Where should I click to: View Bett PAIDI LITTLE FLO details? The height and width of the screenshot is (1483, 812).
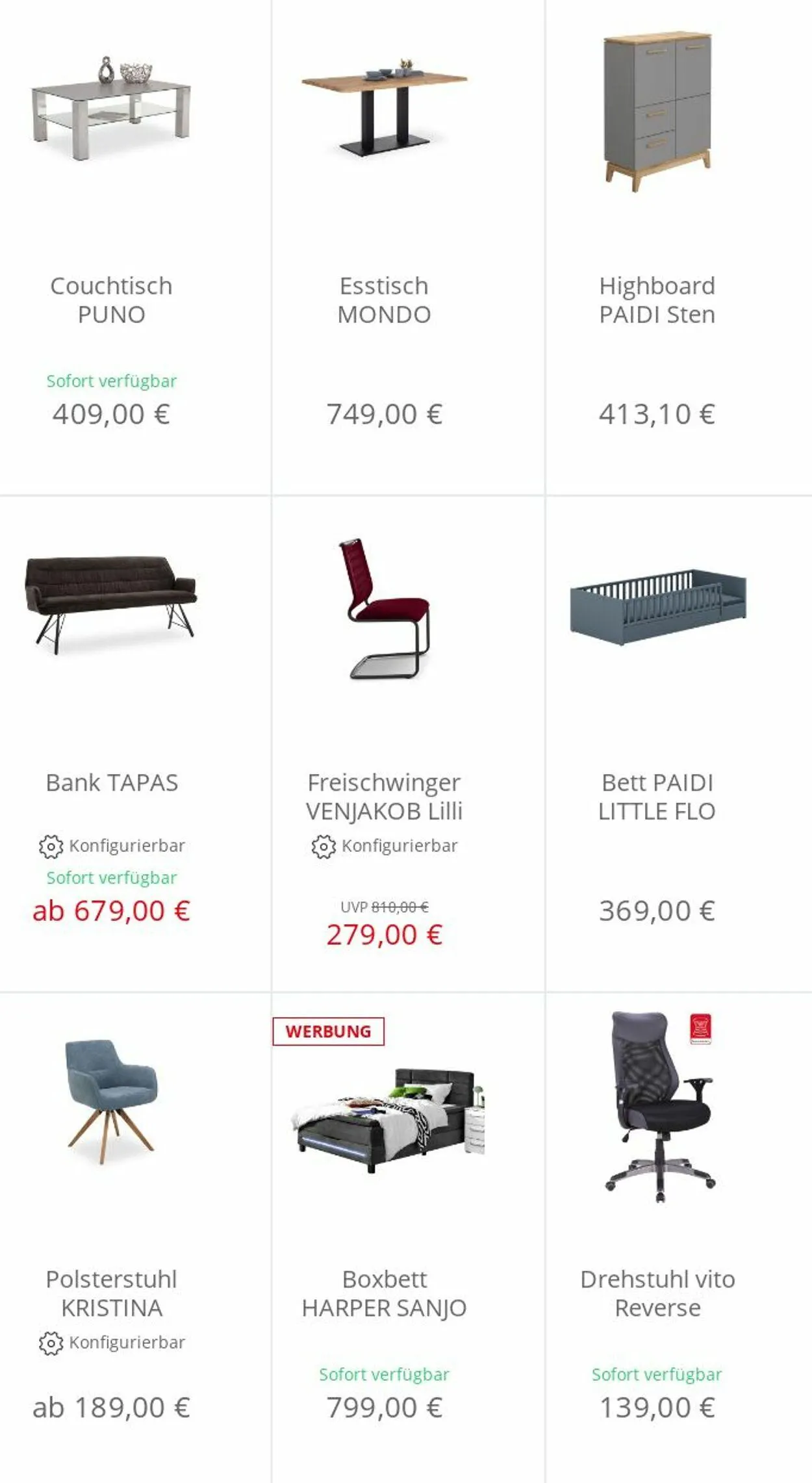679,744
